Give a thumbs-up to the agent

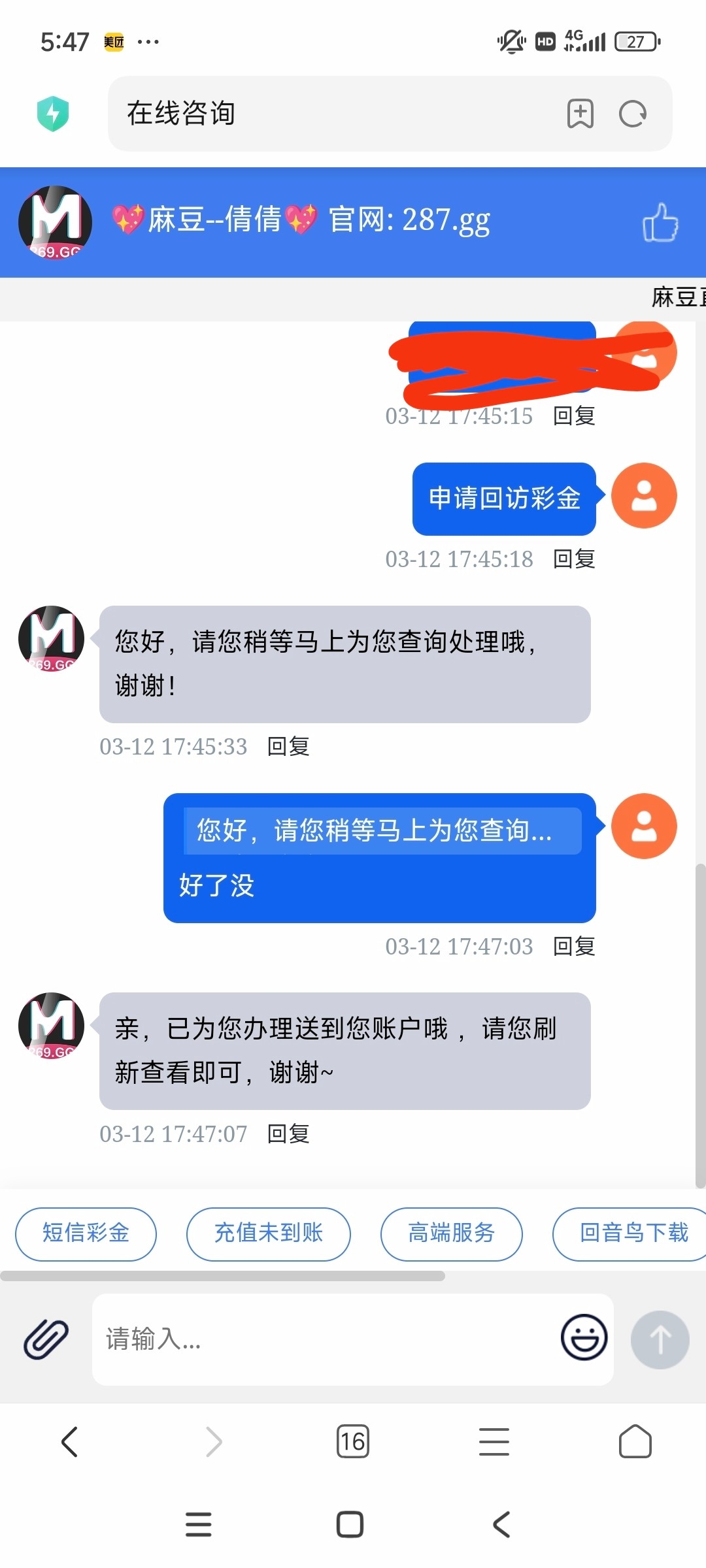[x=660, y=223]
